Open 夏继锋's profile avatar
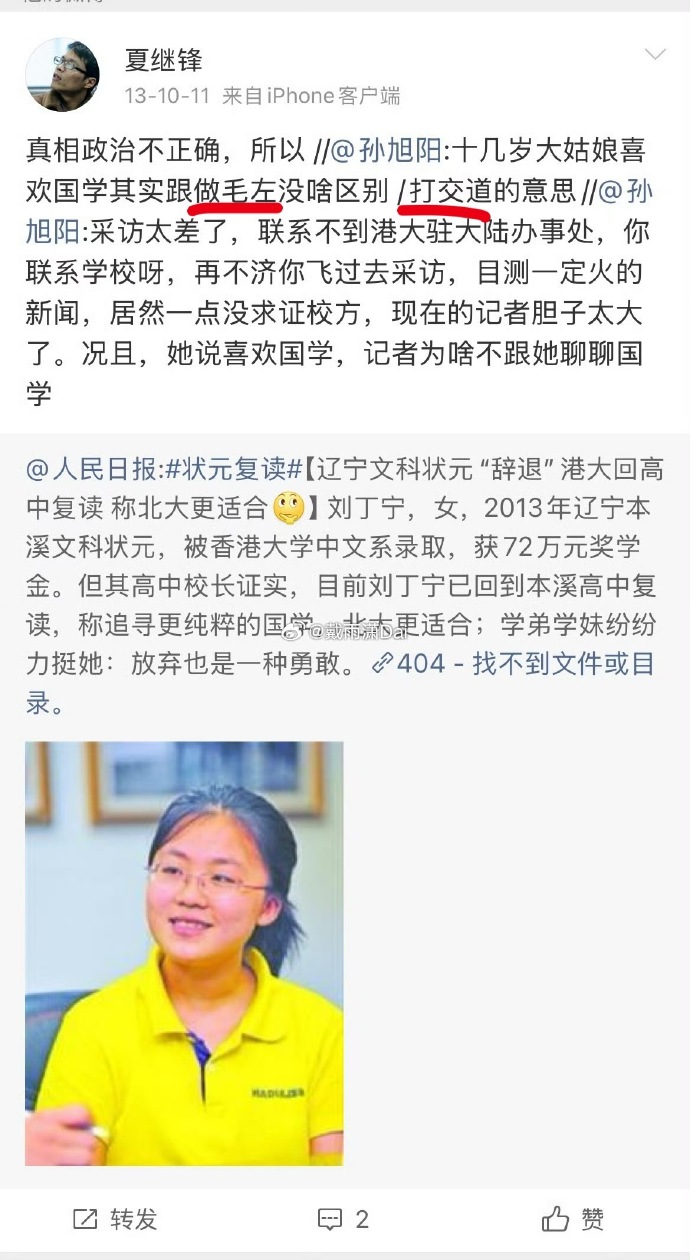The image size is (690, 1260). [62, 76]
